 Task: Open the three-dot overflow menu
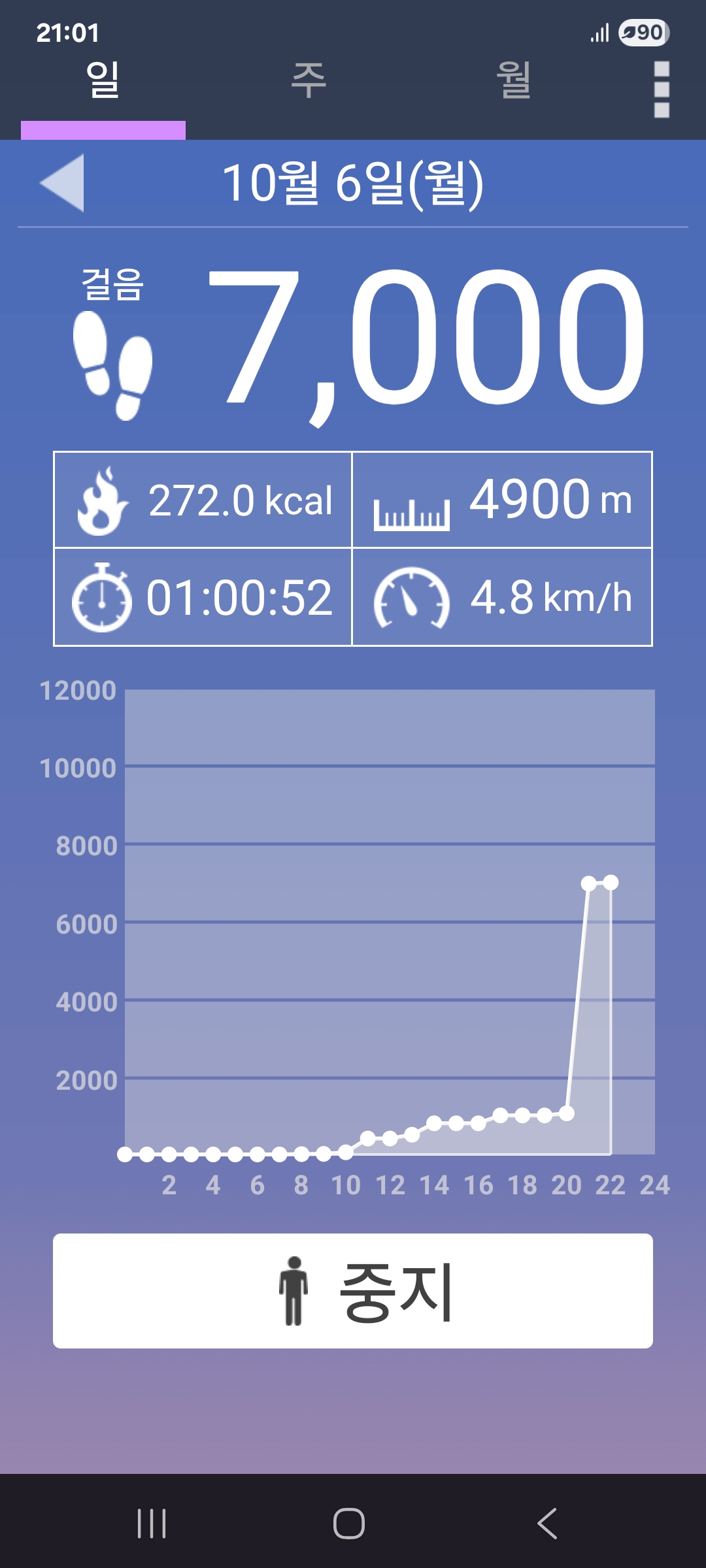click(662, 90)
